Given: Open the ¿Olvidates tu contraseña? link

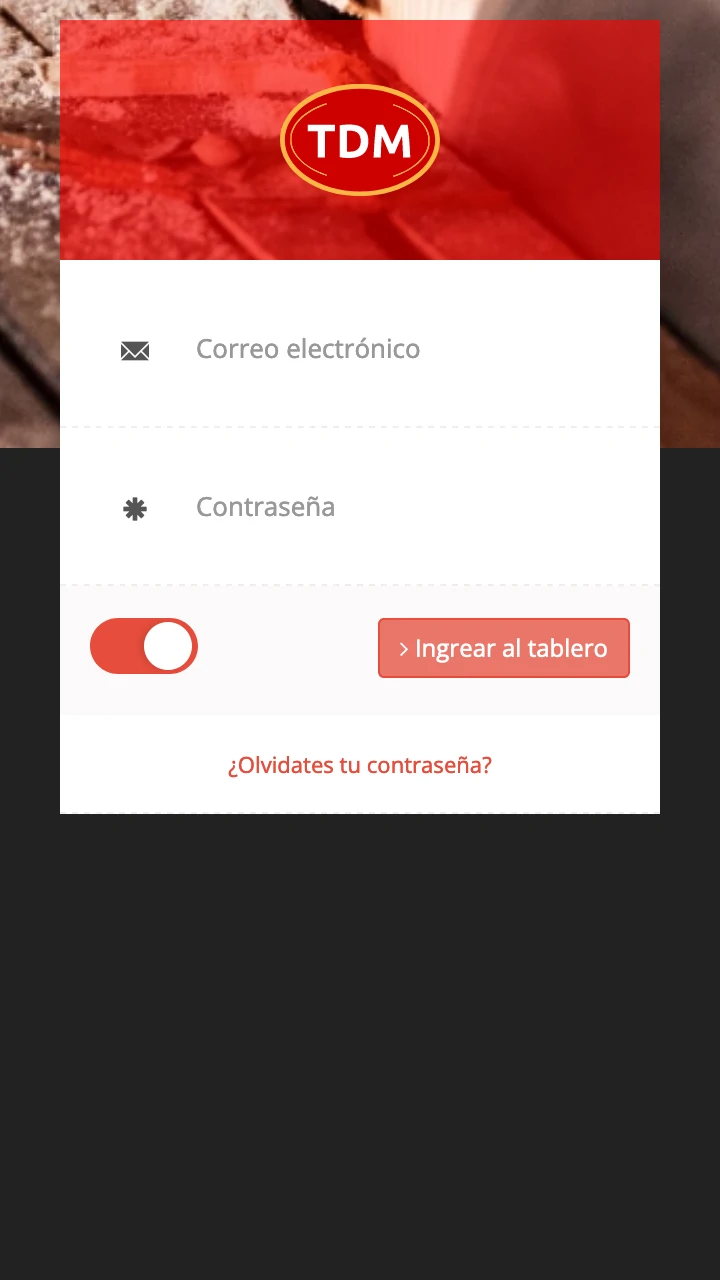Looking at the screenshot, I should pyautogui.click(x=360, y=765).
